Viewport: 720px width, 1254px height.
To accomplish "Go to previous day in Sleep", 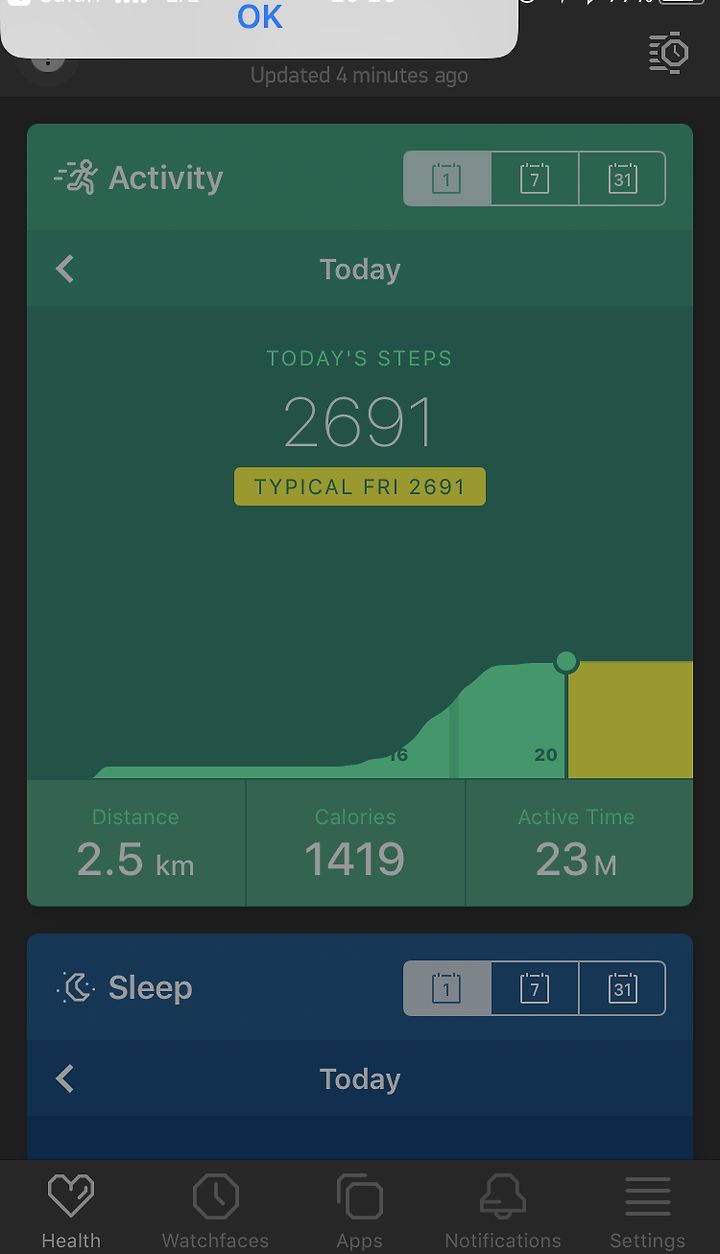I will [x=65, y=1079].
